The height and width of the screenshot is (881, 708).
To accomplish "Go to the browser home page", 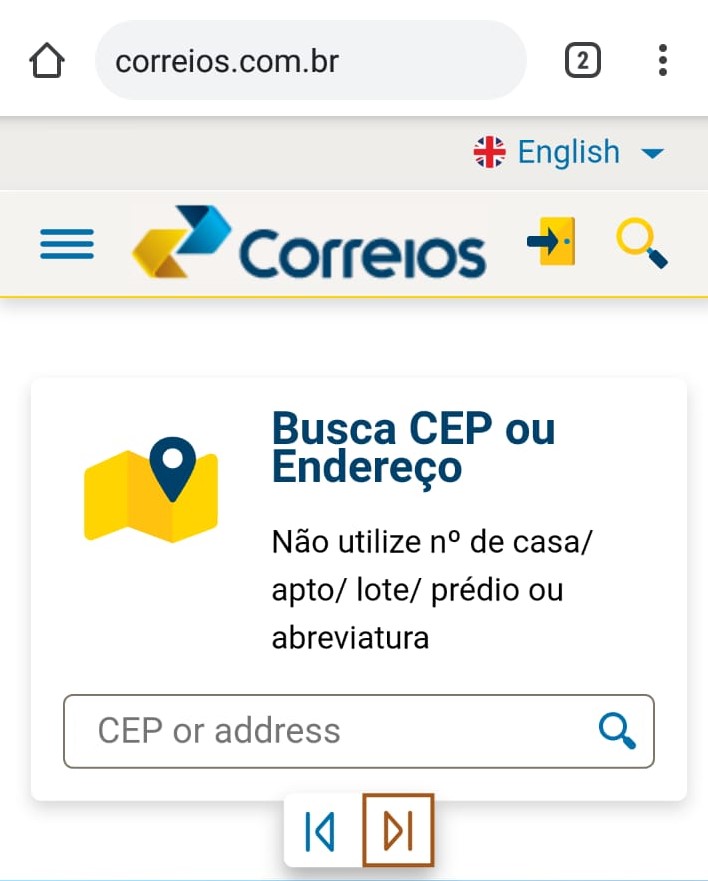I will coord(47,62).
